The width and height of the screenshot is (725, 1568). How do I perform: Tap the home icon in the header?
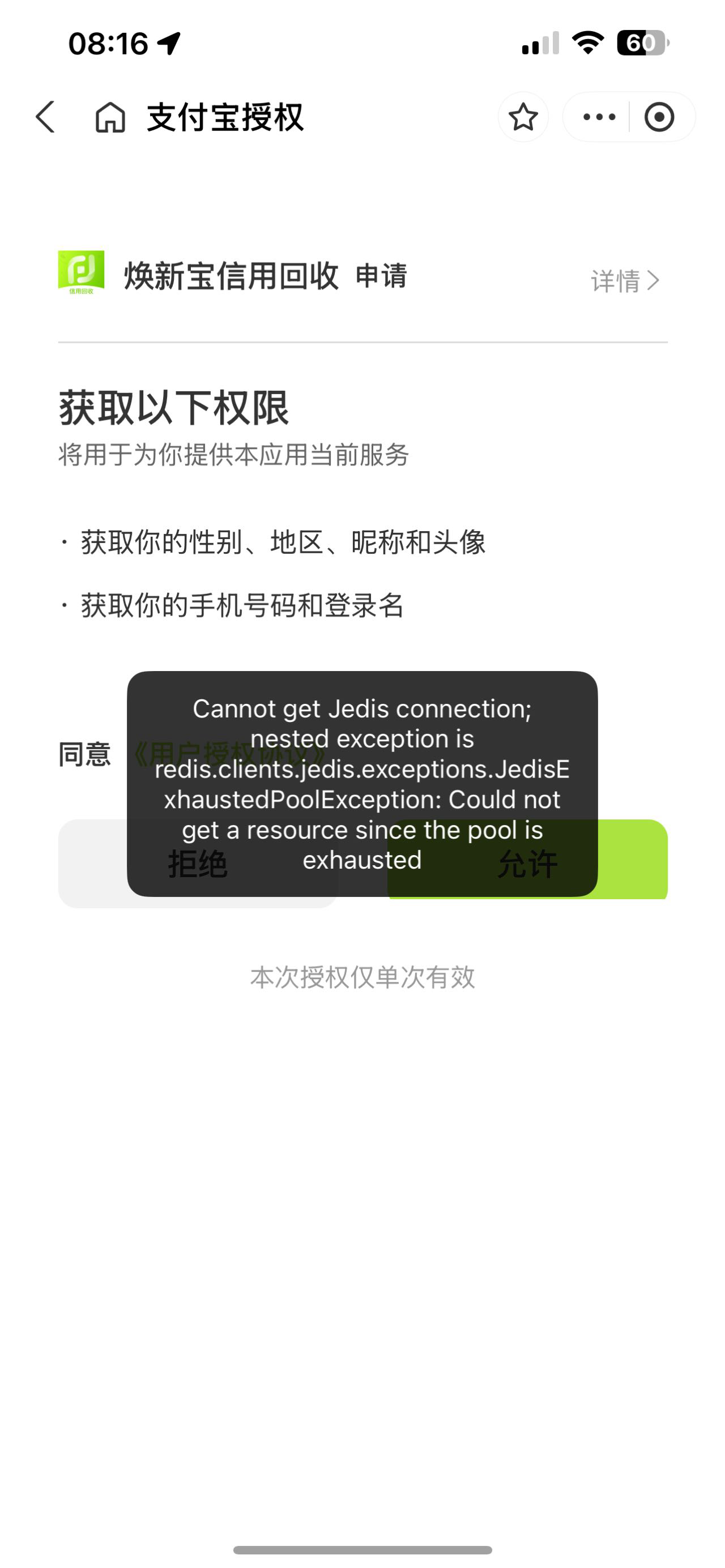coord(110,117)
